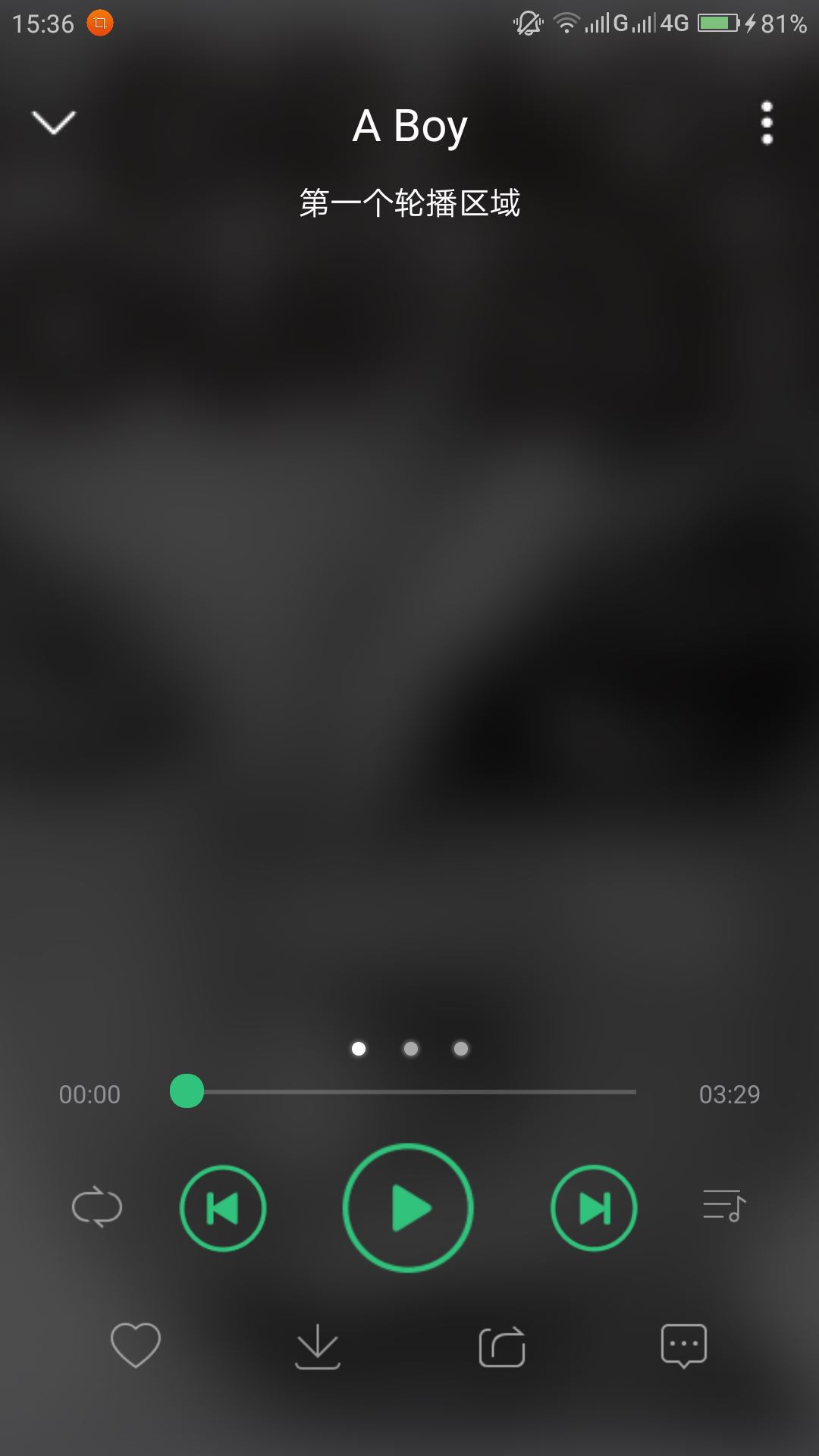Skip to the previous track
The image size is (819, 1456).
[223, 1208]
